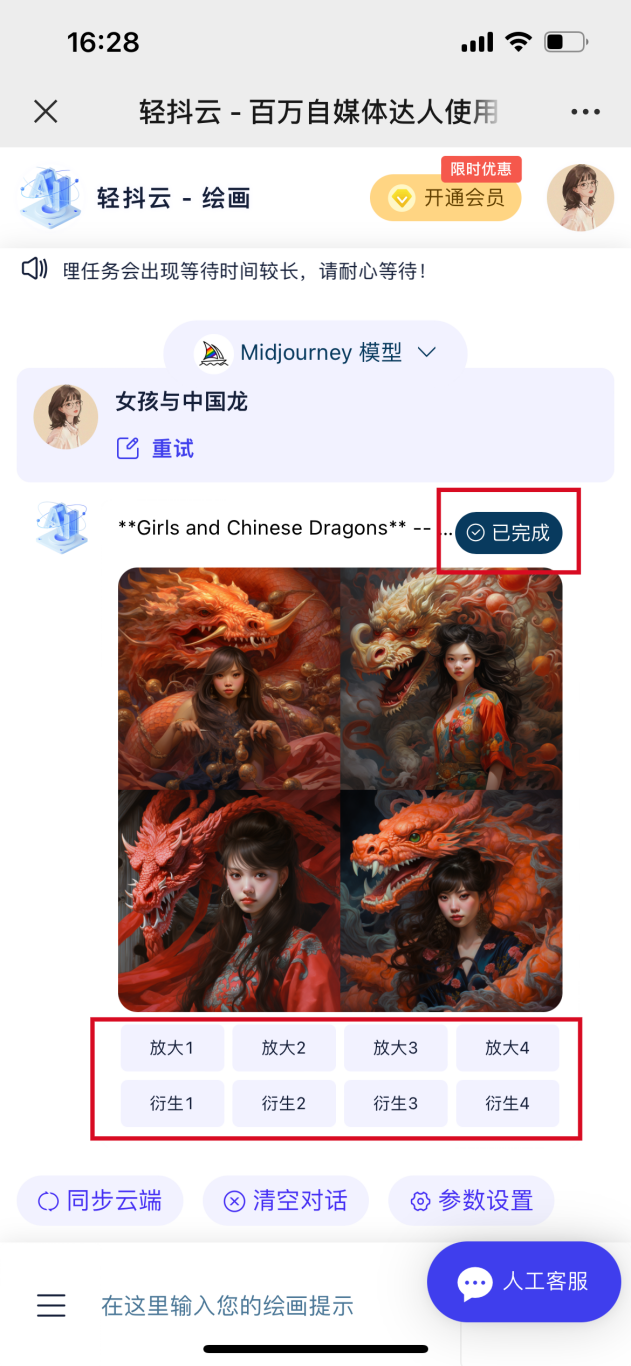Open the profile avatar in header
The height and width of the screenshot is (1366, 631).
580,198
